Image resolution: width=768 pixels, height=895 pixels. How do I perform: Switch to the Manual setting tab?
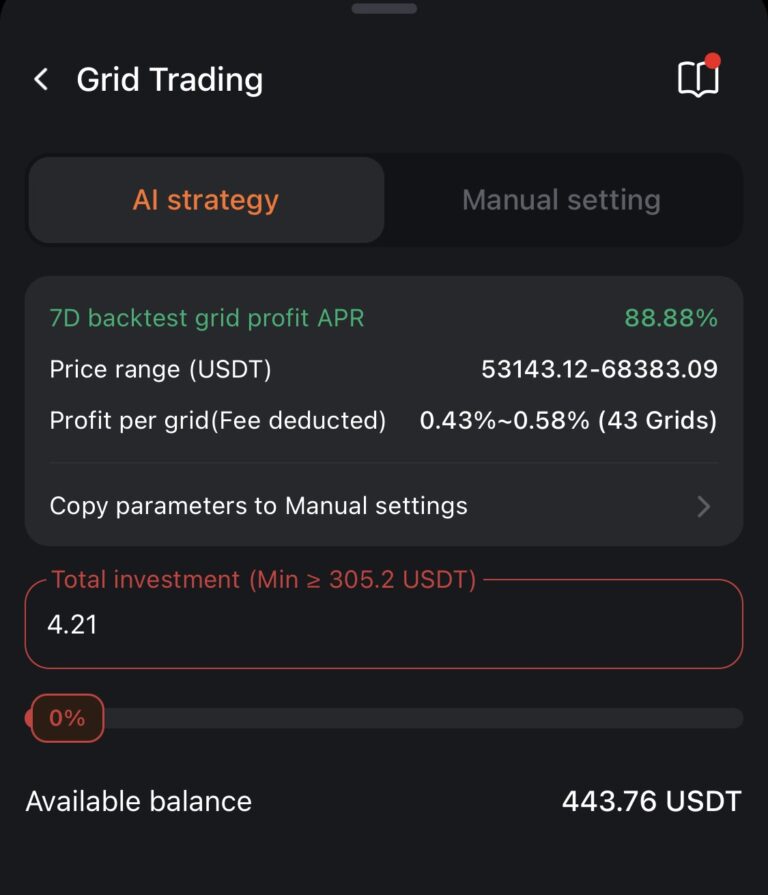coord(560,200)
